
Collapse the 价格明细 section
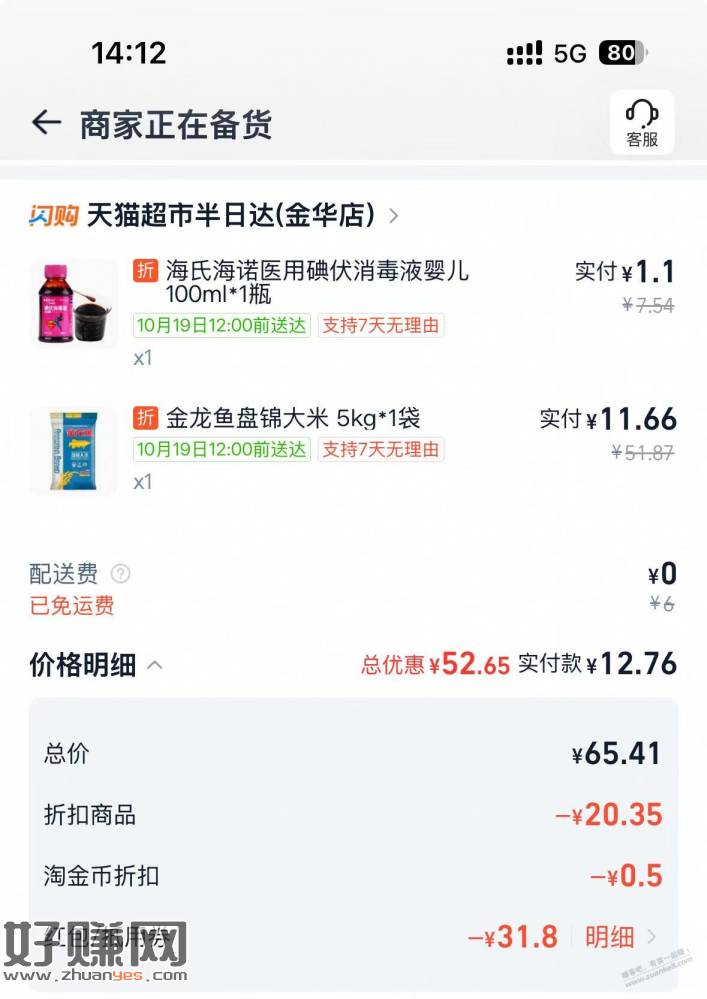(155, 665)
